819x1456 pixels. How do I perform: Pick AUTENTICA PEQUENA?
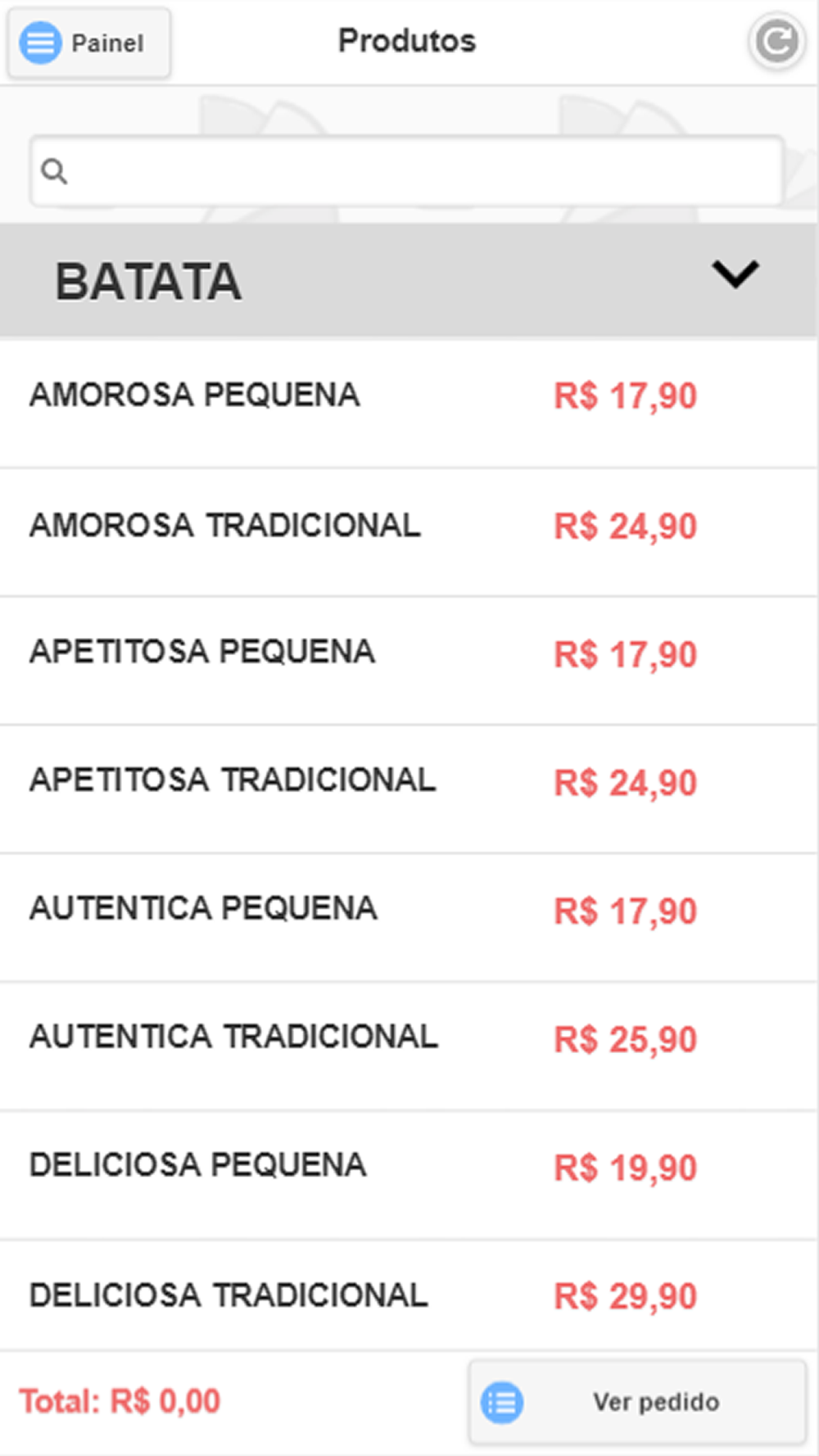click(x=409, y=918)
